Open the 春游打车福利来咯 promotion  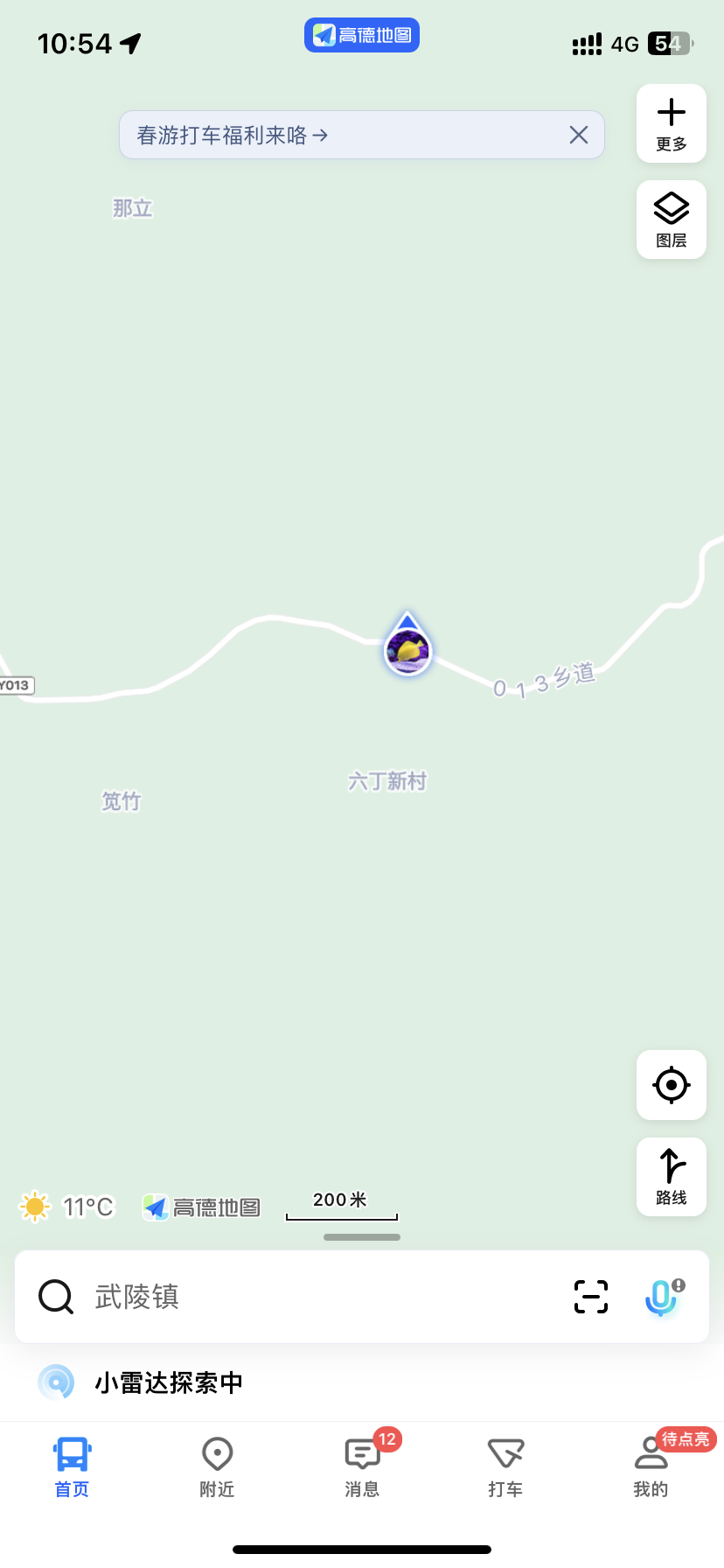(x=233, y=136)
